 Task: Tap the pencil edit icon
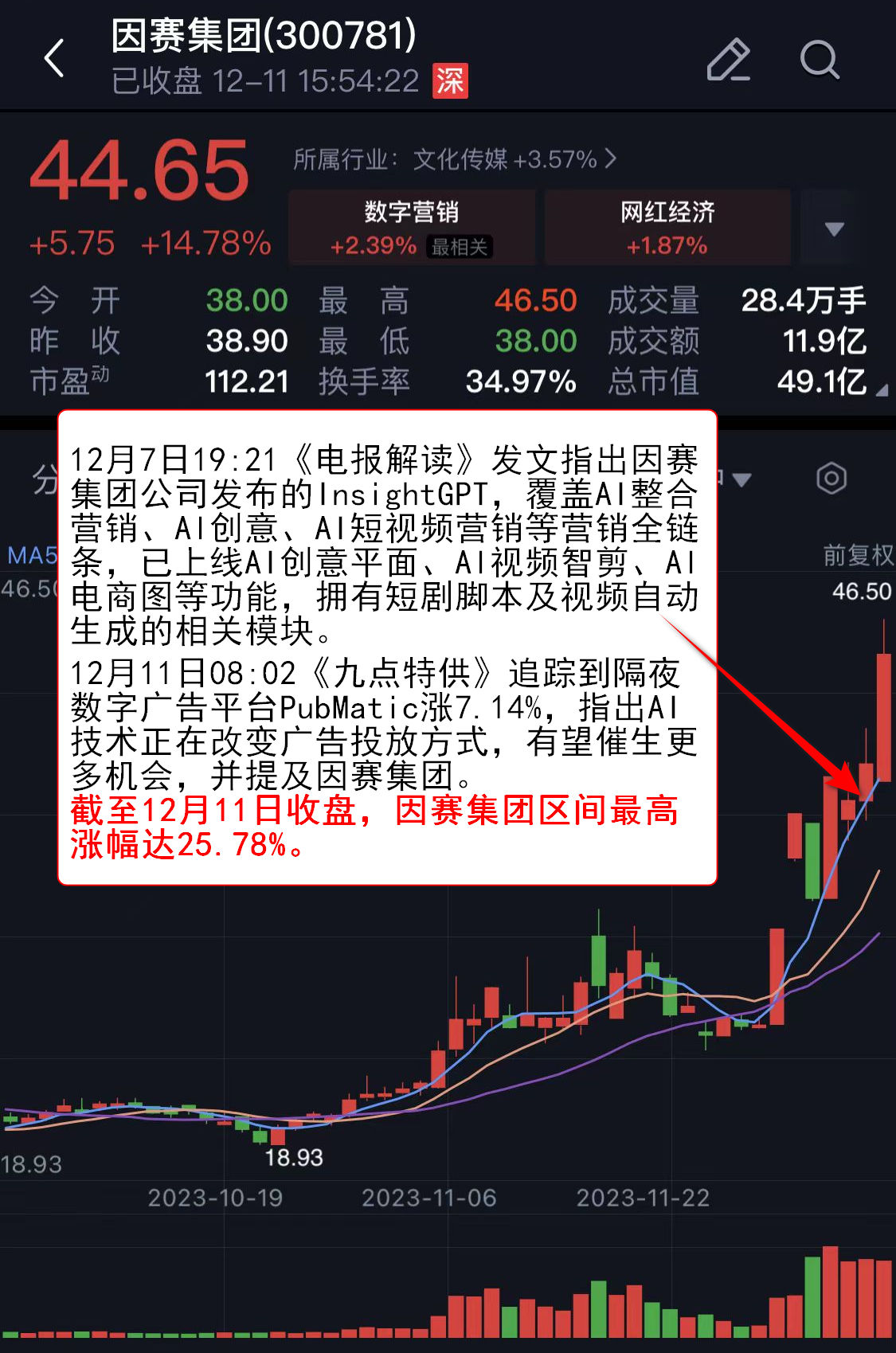pyautogui.click(x=728, y=60)
